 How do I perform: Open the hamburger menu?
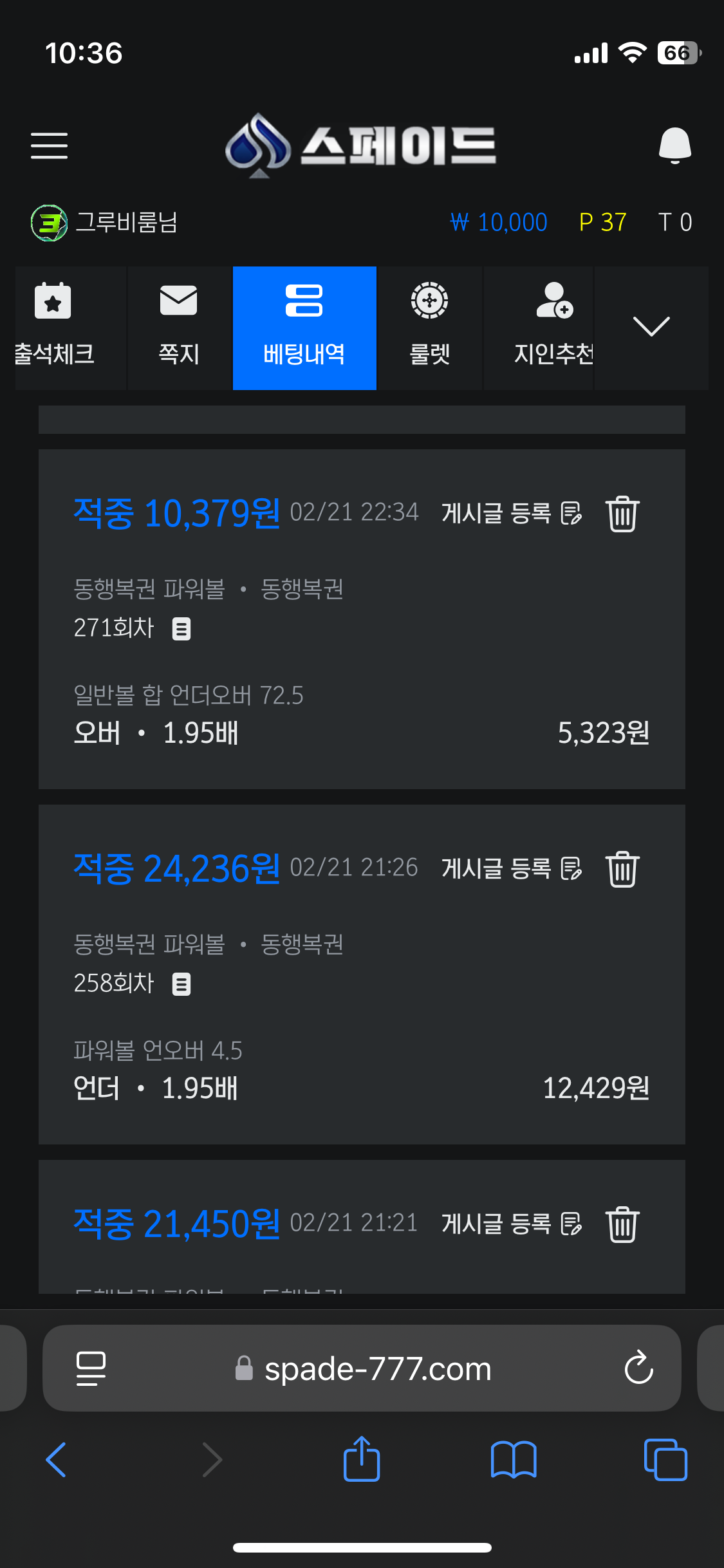point(50,145)
